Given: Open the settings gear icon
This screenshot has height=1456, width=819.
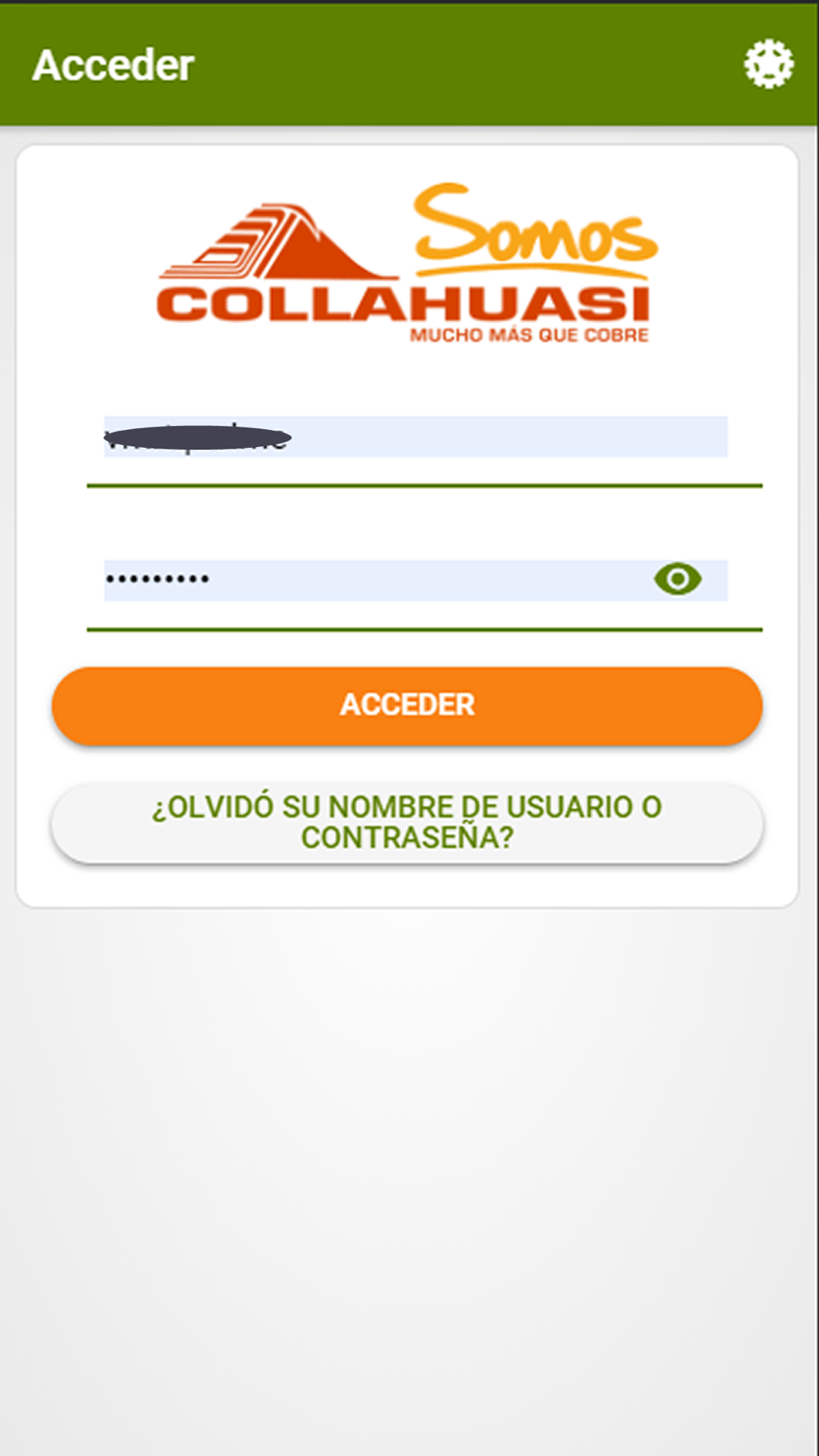Looking at the screenshot, I should [x=768, y=64].
